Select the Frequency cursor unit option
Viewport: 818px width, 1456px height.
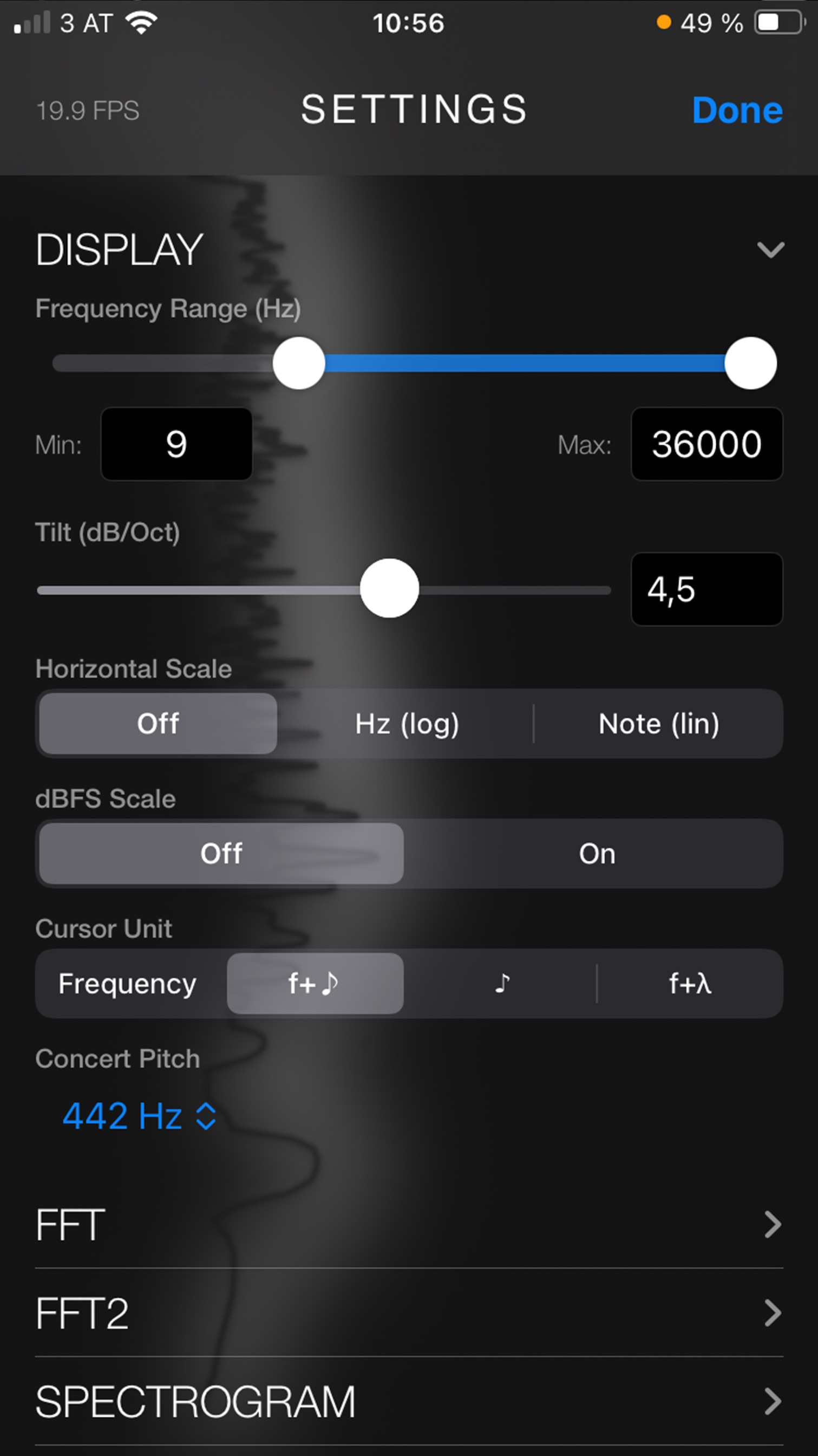127,984
